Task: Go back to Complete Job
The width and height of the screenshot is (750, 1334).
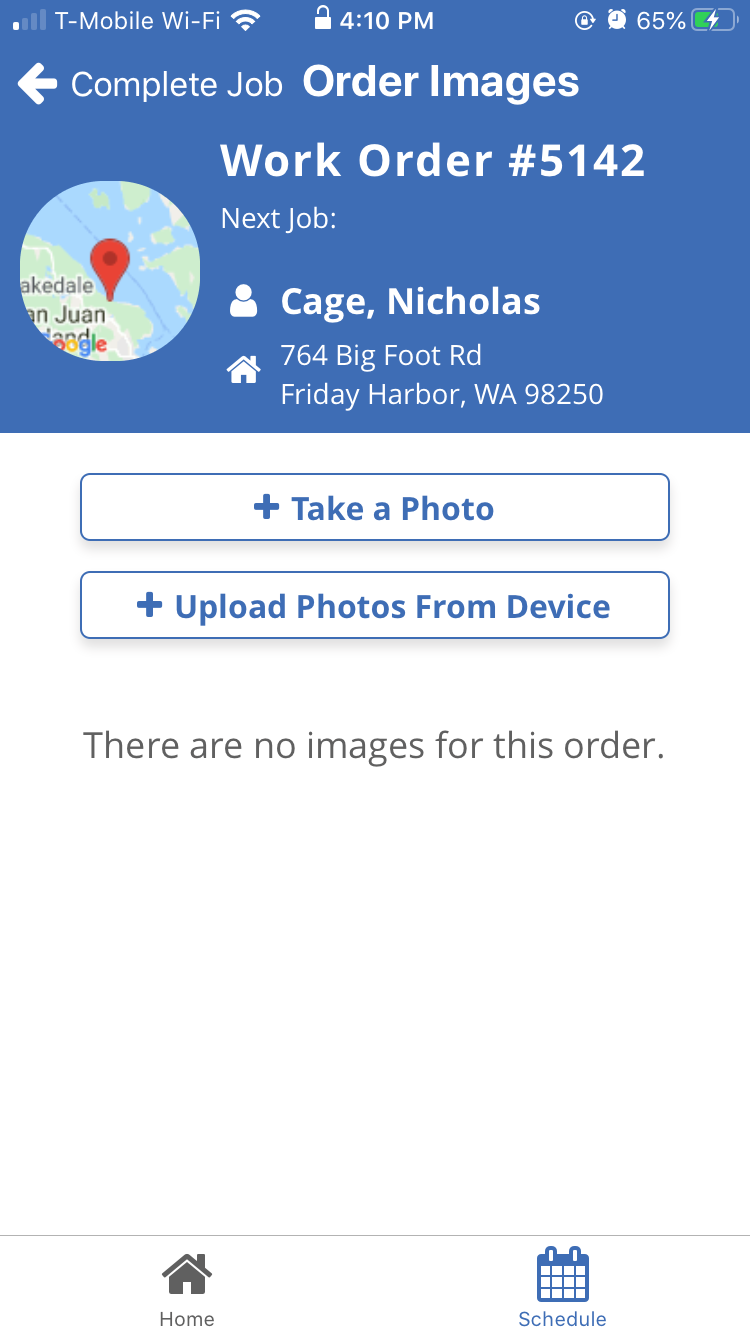Action: tap(150, 84)
